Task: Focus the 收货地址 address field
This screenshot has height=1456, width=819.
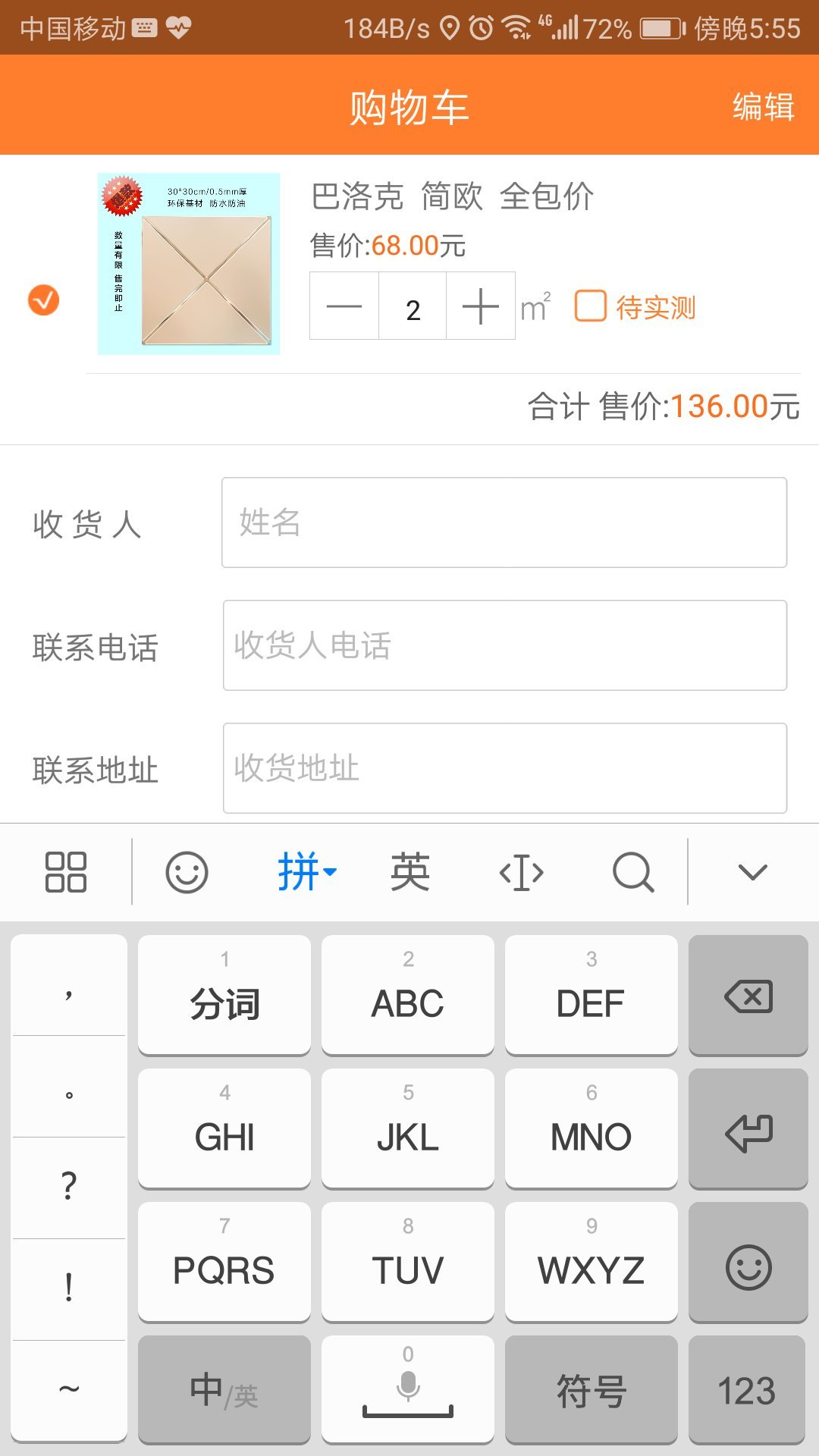Action: pos(504,768)
